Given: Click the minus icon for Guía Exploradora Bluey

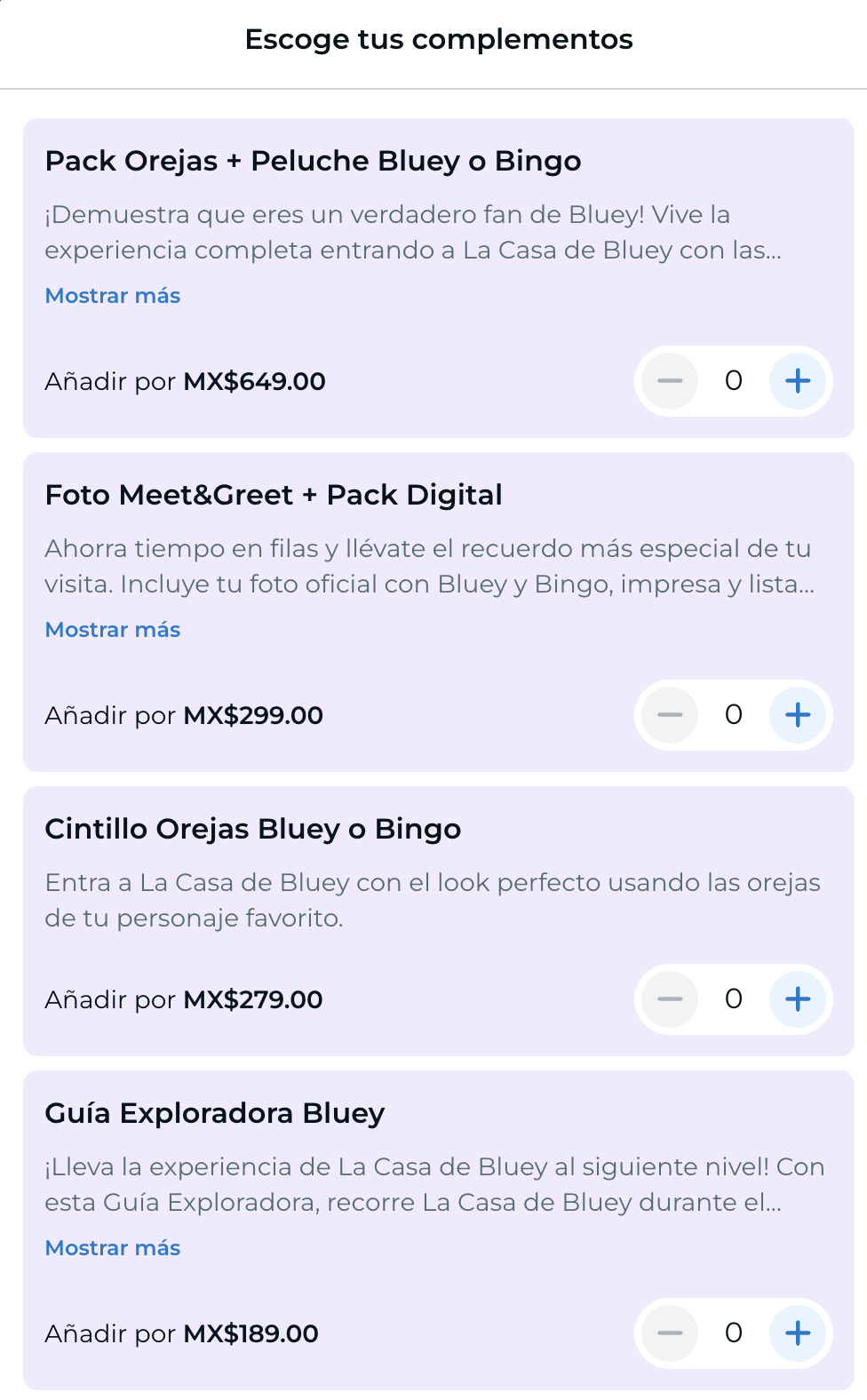Looking at the screenshot, I should point(669,1333).
